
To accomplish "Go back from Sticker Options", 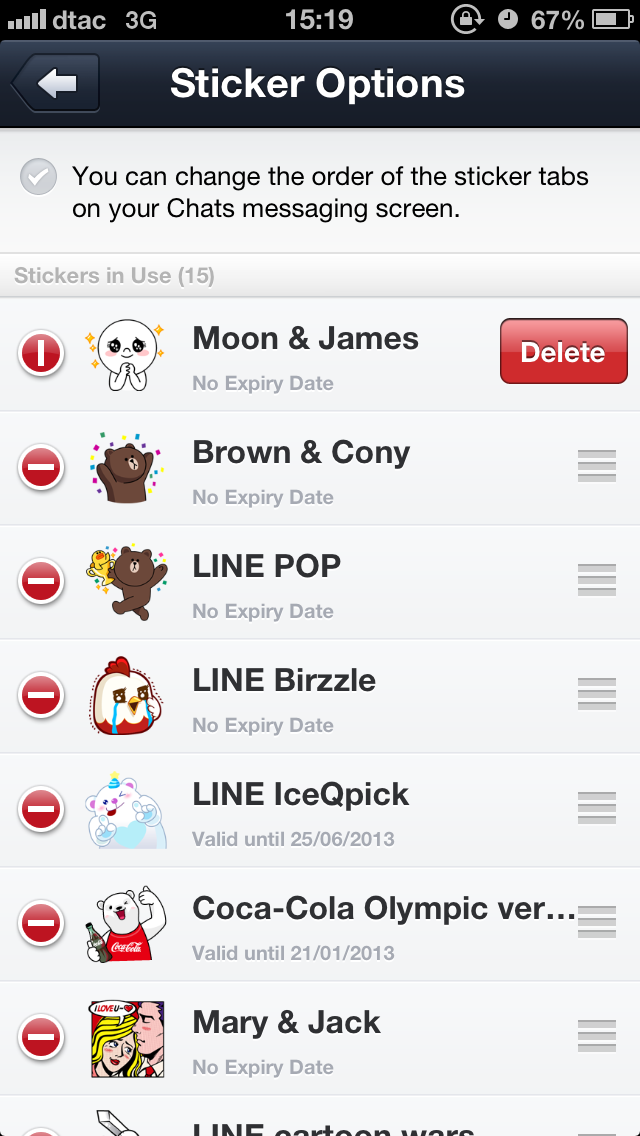I will [x=56, y=83].
